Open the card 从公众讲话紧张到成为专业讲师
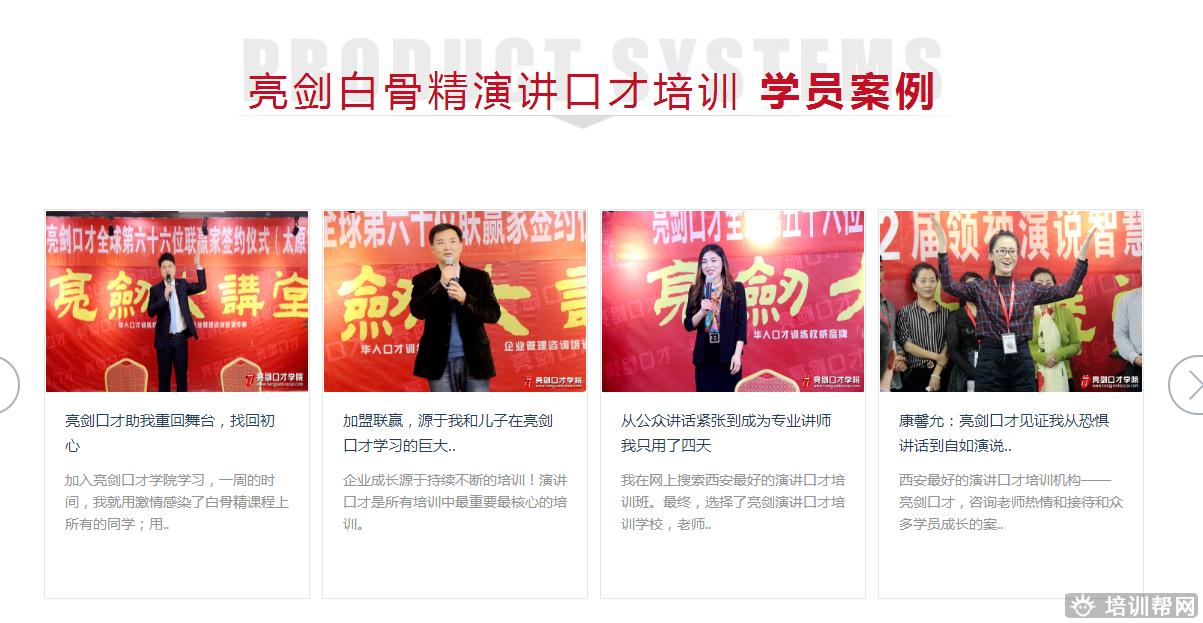 [725, 433]
